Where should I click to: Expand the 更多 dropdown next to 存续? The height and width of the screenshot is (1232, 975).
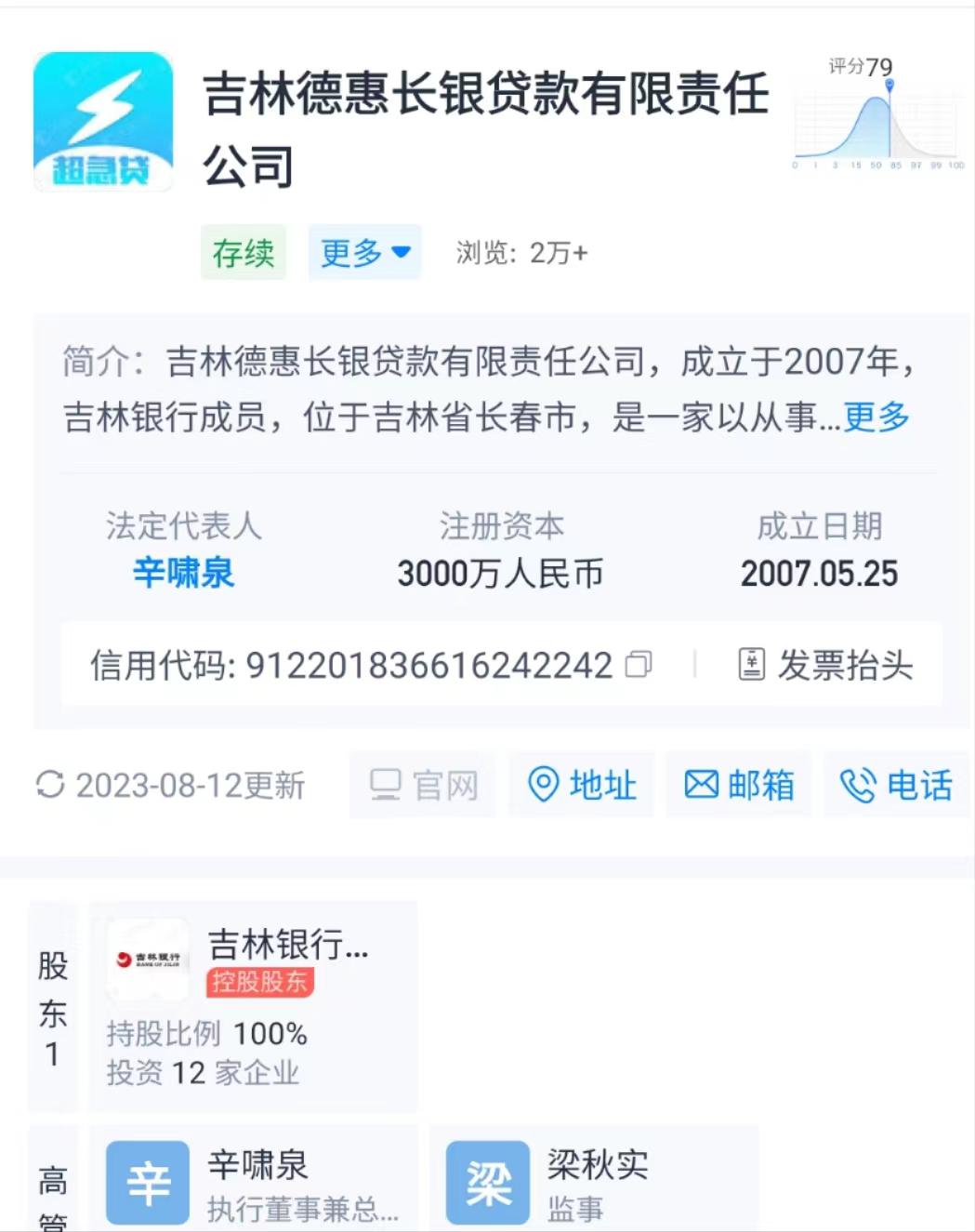coord(364,252)
